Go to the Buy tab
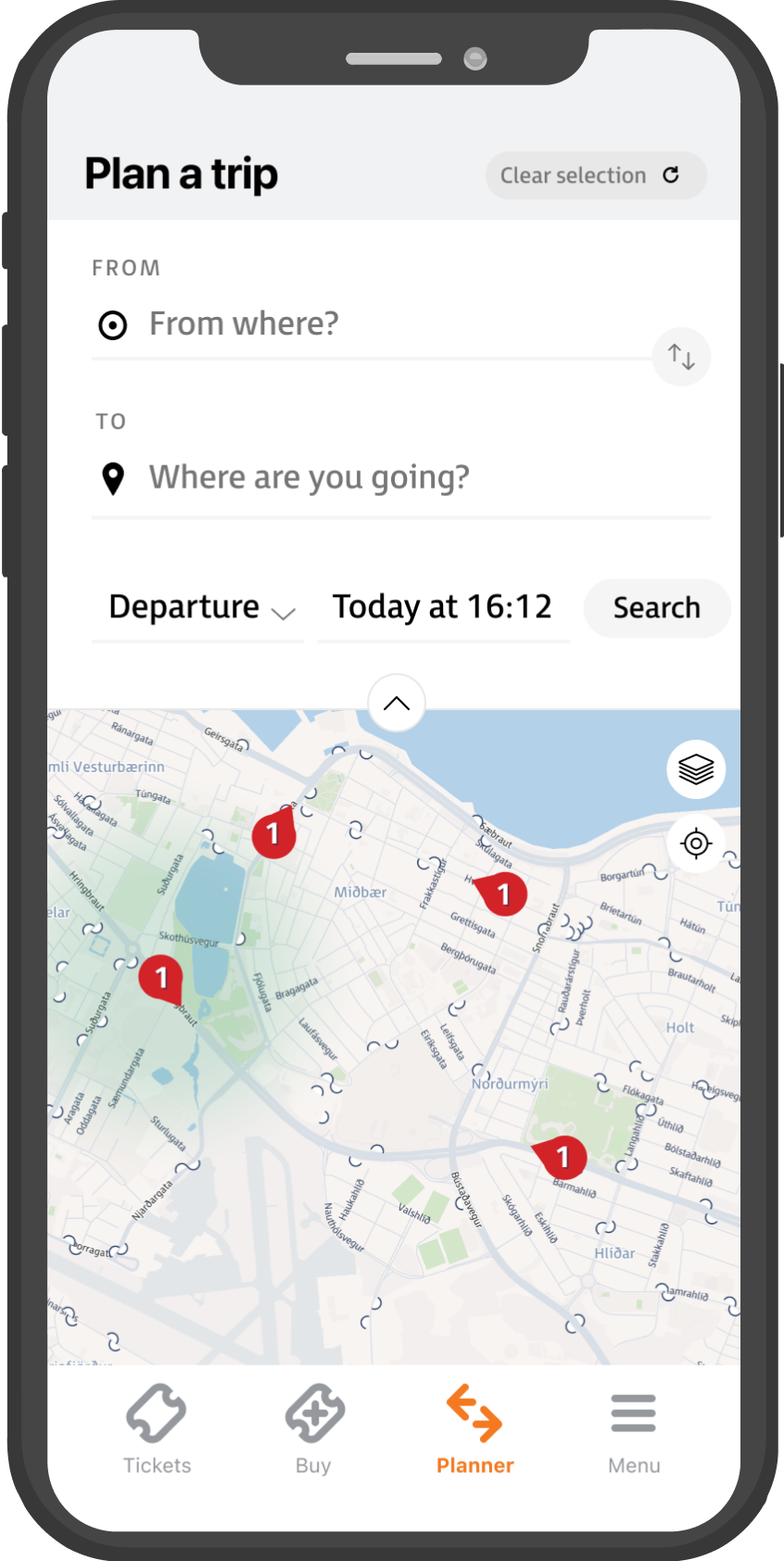The height and width of the screenshot is (1561, 784). point(313,1428)
